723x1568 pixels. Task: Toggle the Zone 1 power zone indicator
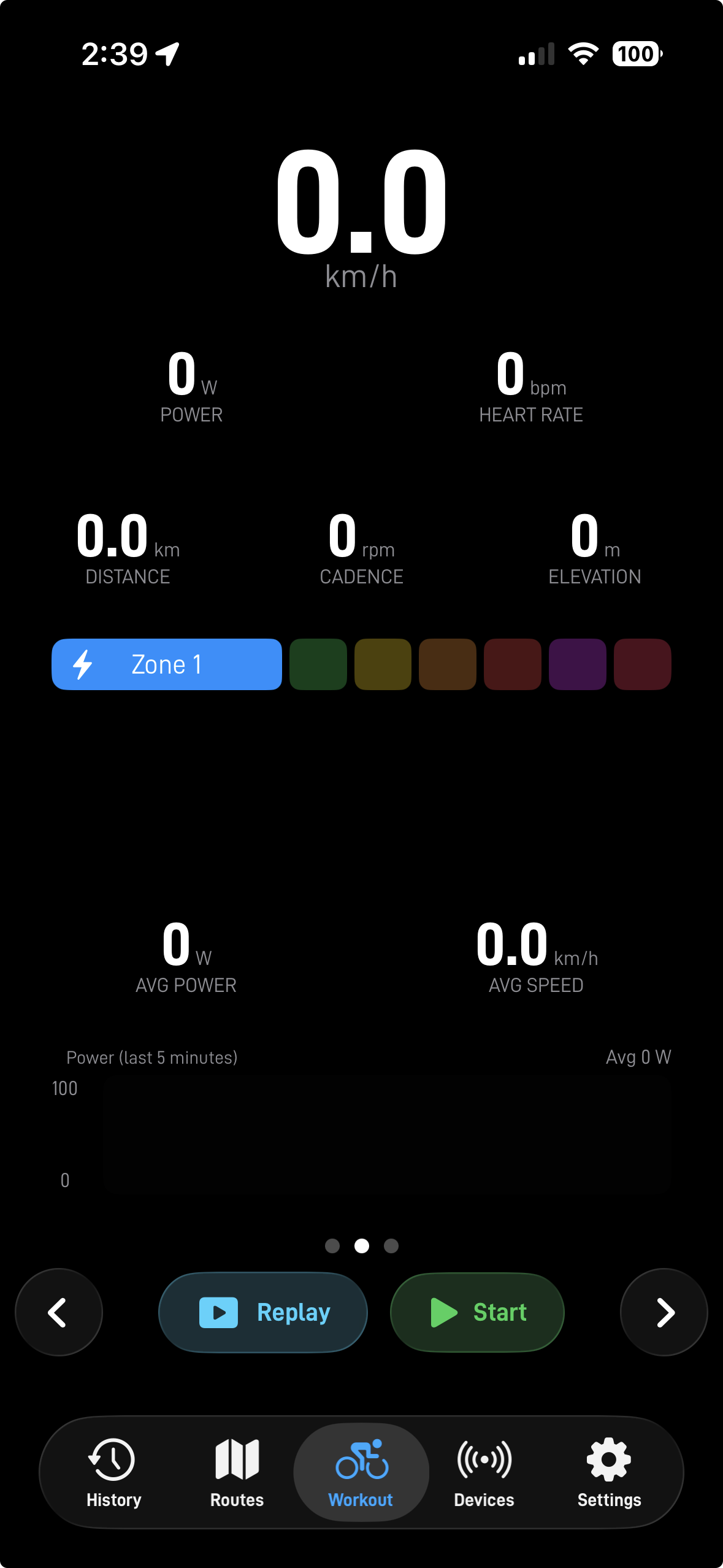(x=166, y=664)
